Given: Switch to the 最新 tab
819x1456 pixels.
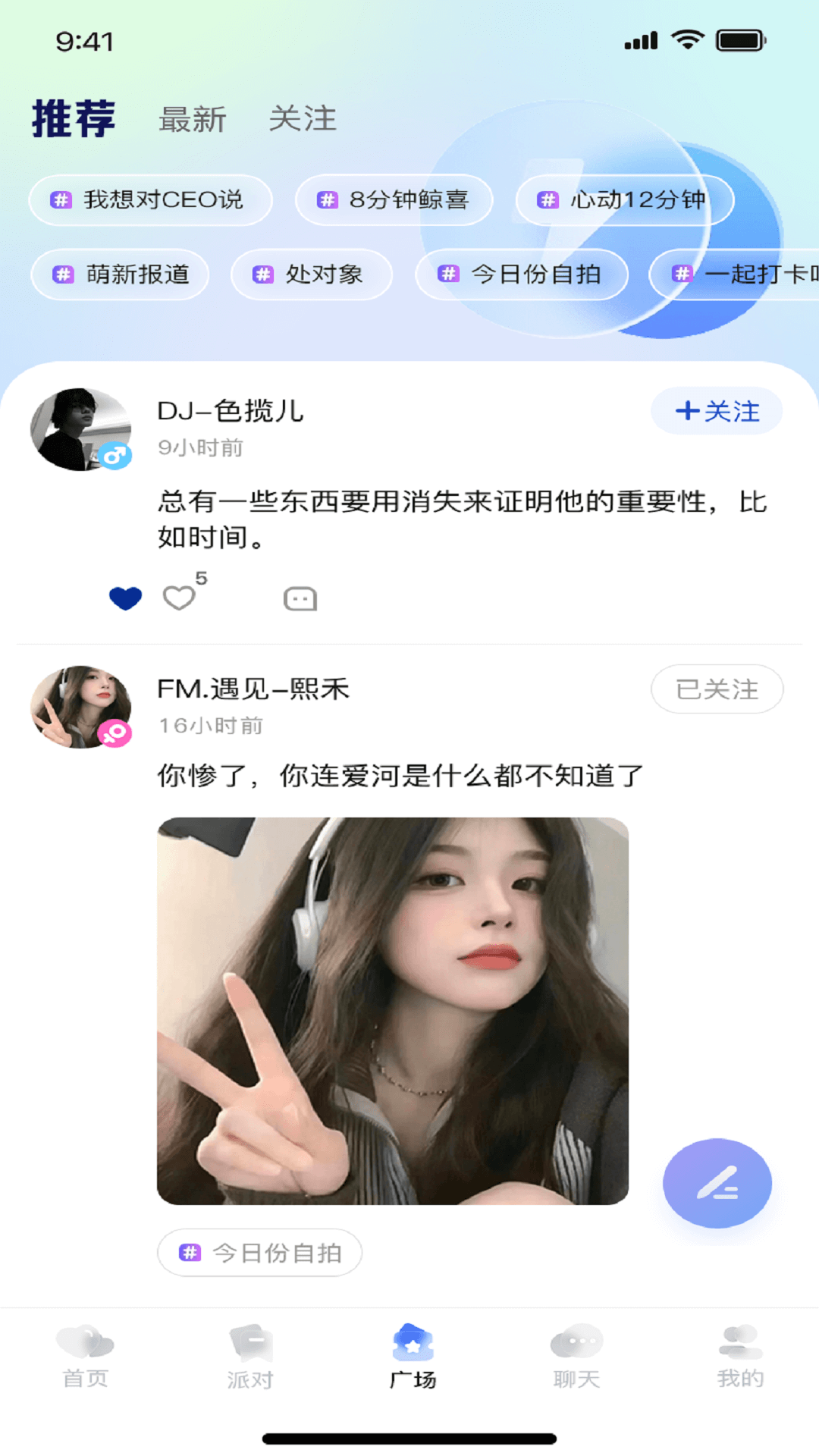Looking at the screenshot, I should click(x=192, y=119).
